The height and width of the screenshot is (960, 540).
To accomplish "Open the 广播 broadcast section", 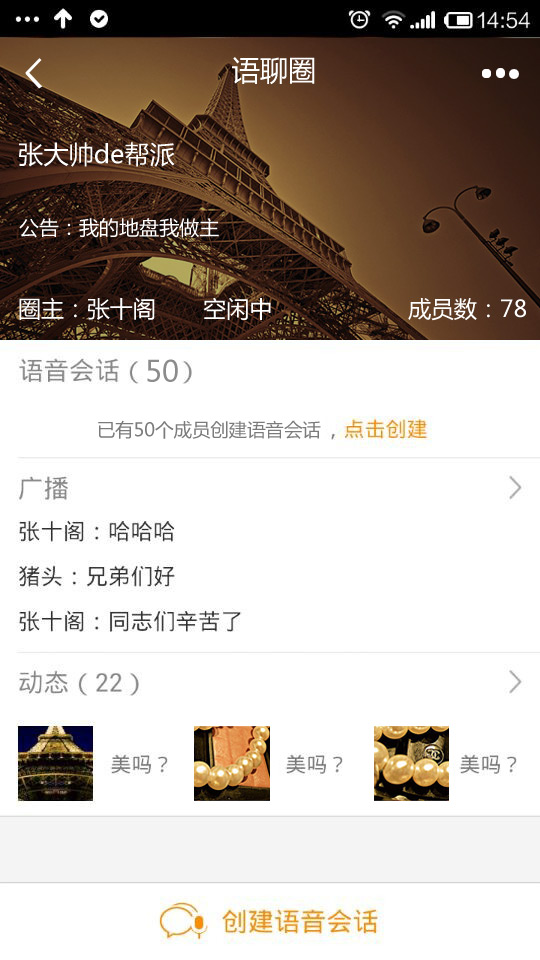I will click(270, 489).
